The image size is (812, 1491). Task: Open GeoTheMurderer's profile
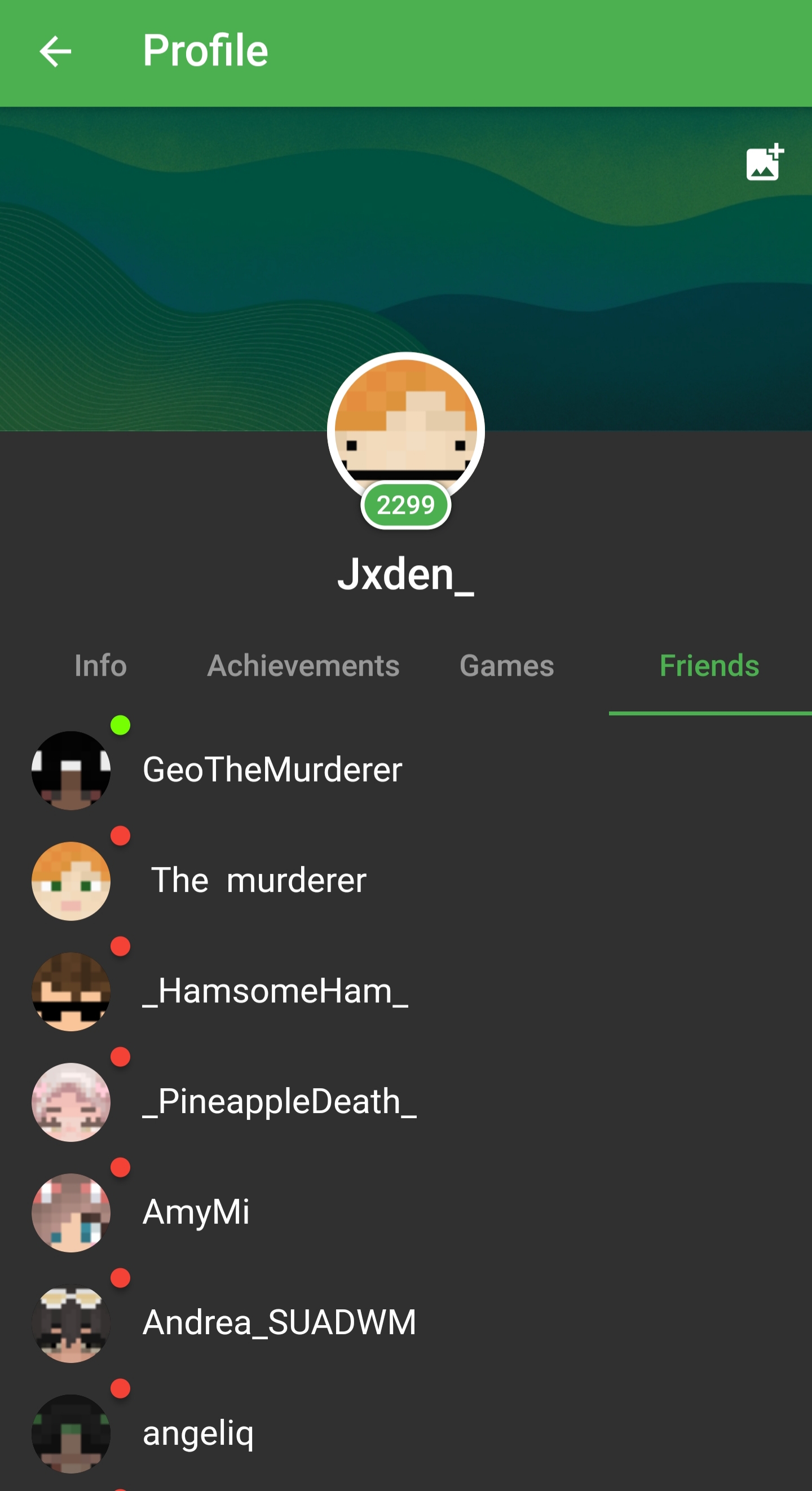pos(405,770)
